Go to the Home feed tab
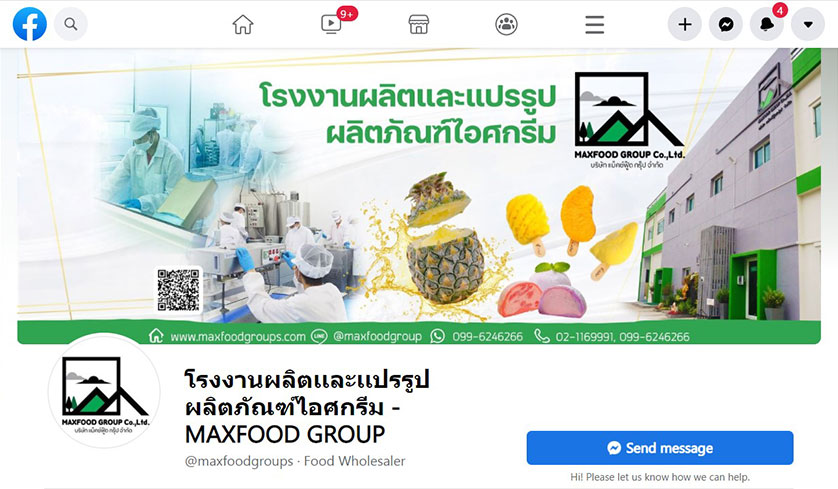Viewport: 838px width, 489px height. [243, 24]
